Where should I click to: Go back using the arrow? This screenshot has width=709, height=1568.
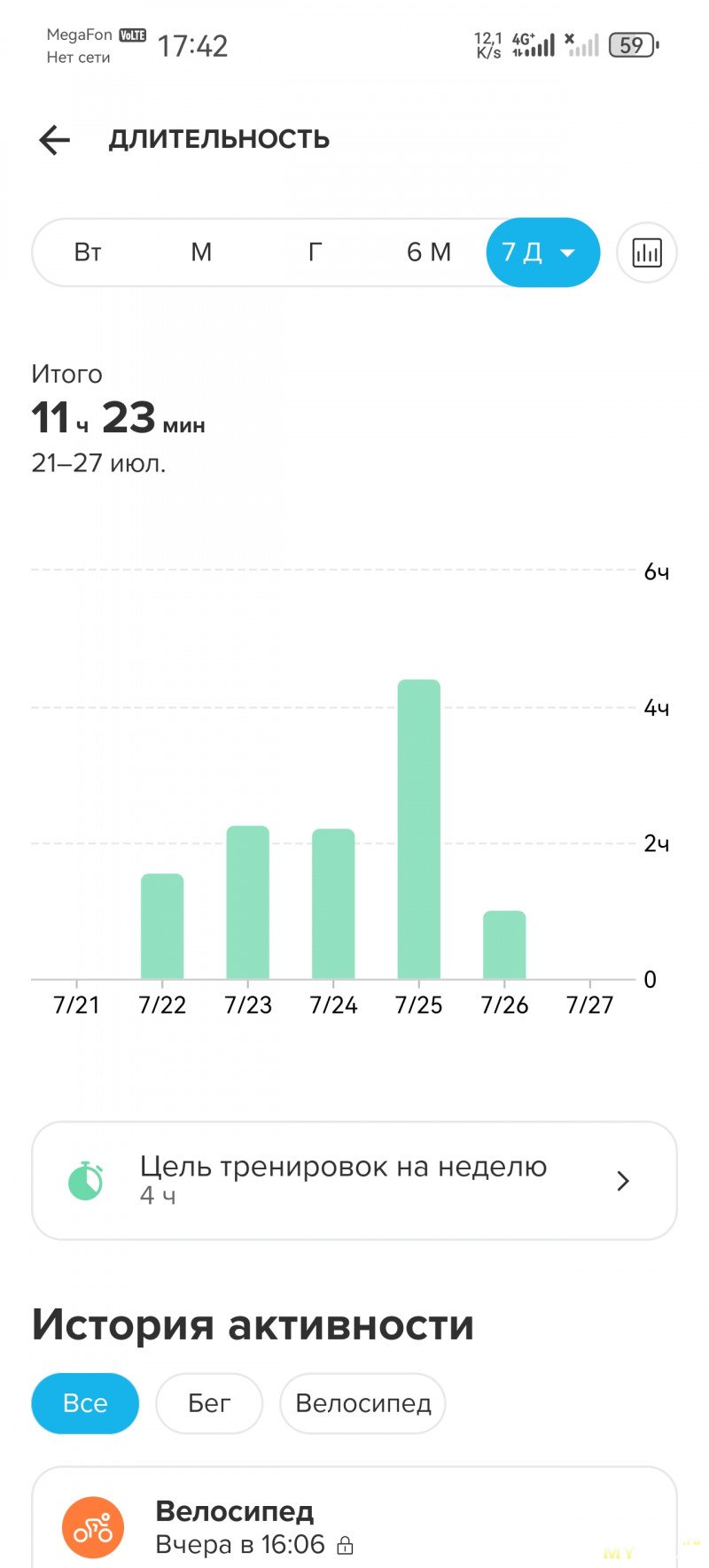[54, 140]
